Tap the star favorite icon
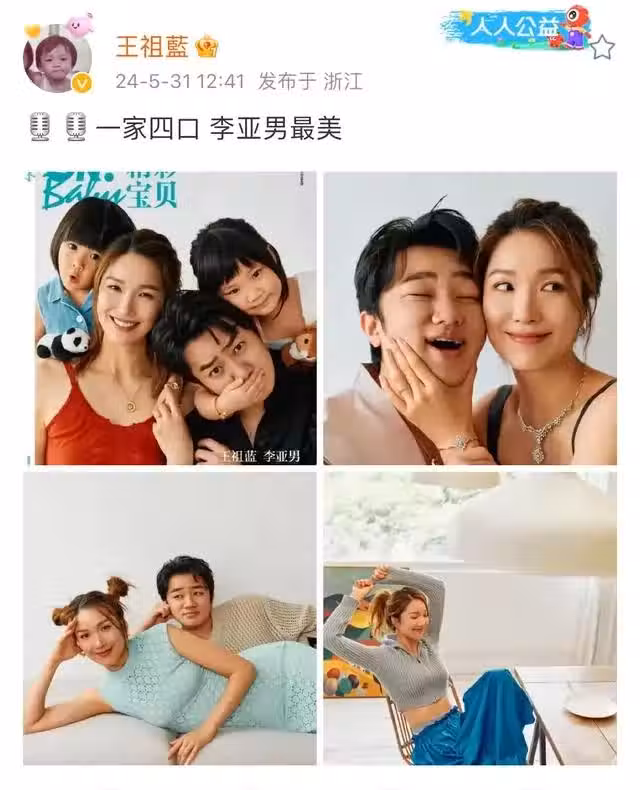640x790 pixels. click(x=602, y=47)
